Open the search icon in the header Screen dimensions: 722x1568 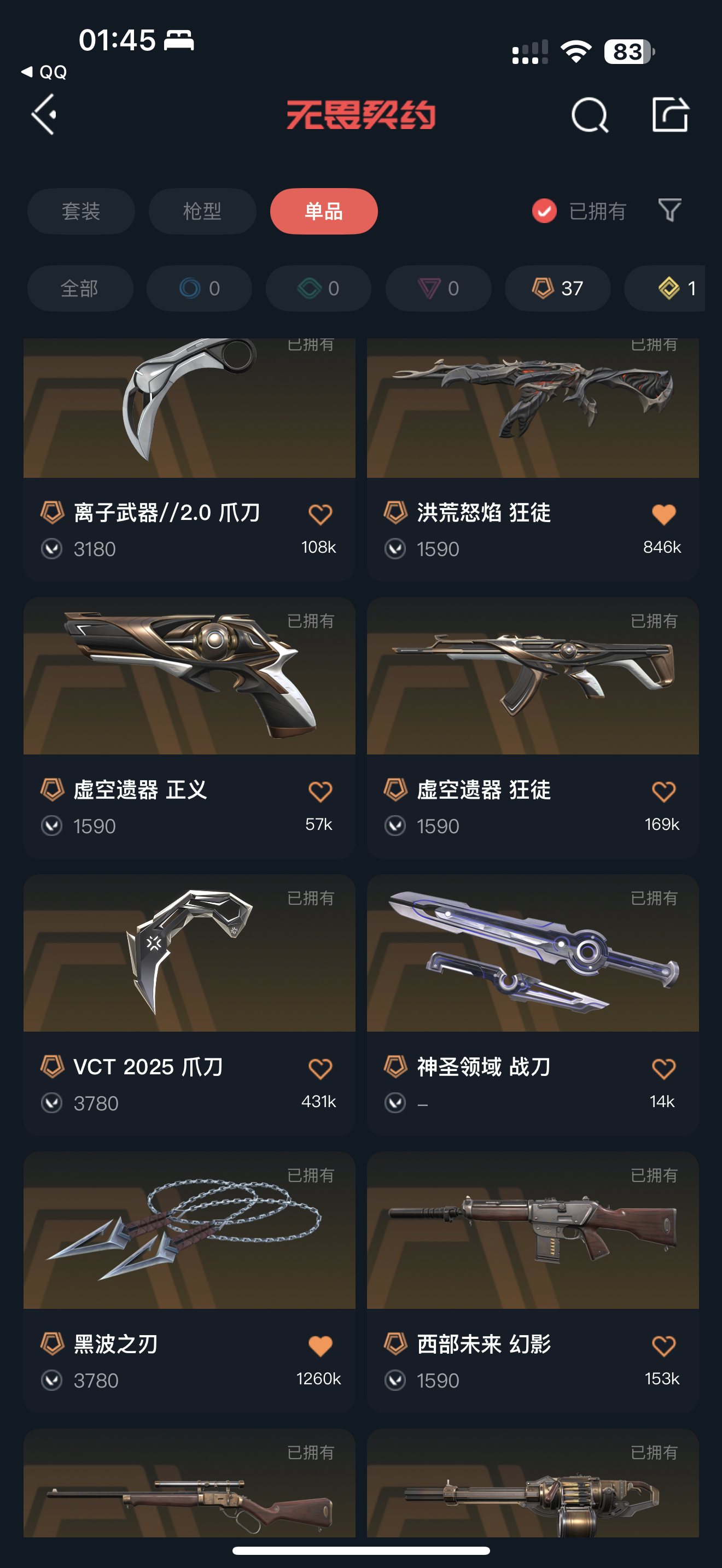(x=589, y=114)
